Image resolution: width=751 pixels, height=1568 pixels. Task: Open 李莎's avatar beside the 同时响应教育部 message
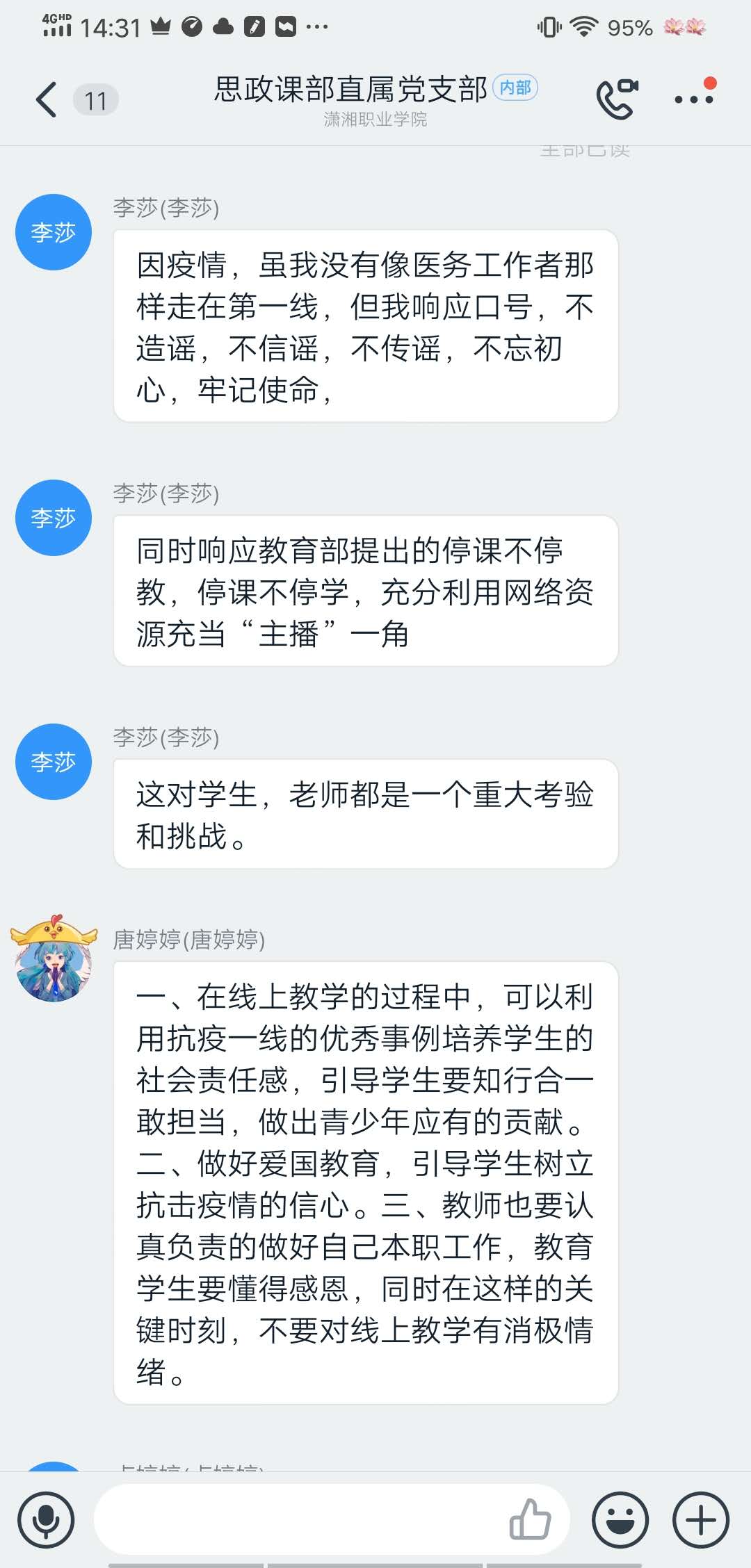click(54, 518)
